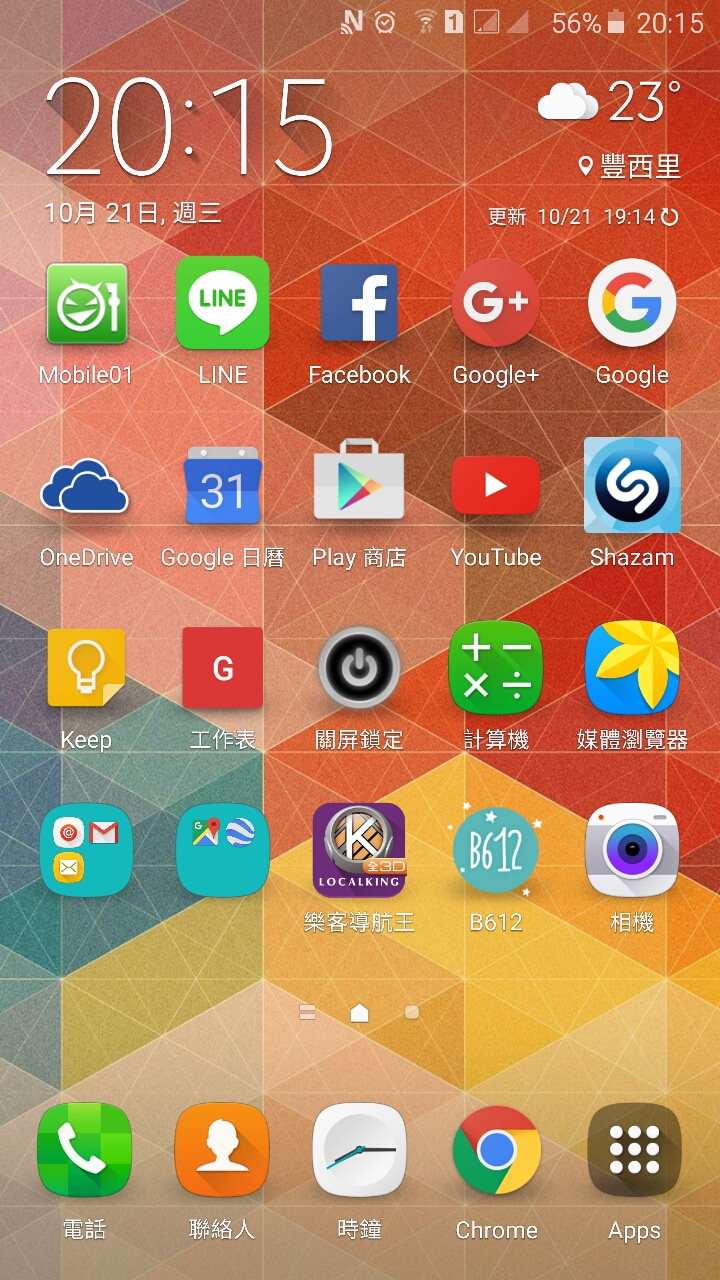
Task: Launch the LINE messenger app
Action: coord(222,303)
